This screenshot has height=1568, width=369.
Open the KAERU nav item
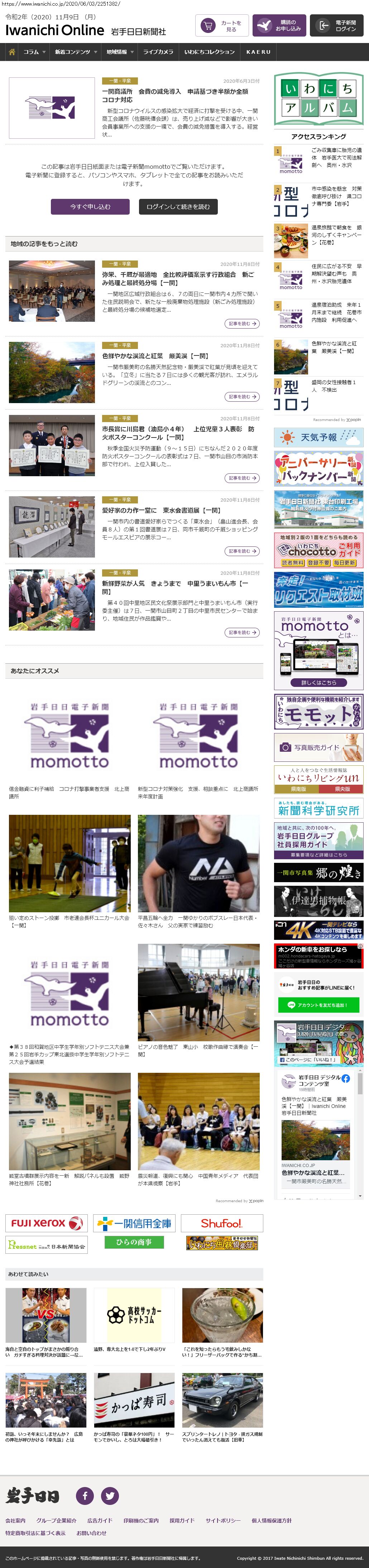coord(258,52)
